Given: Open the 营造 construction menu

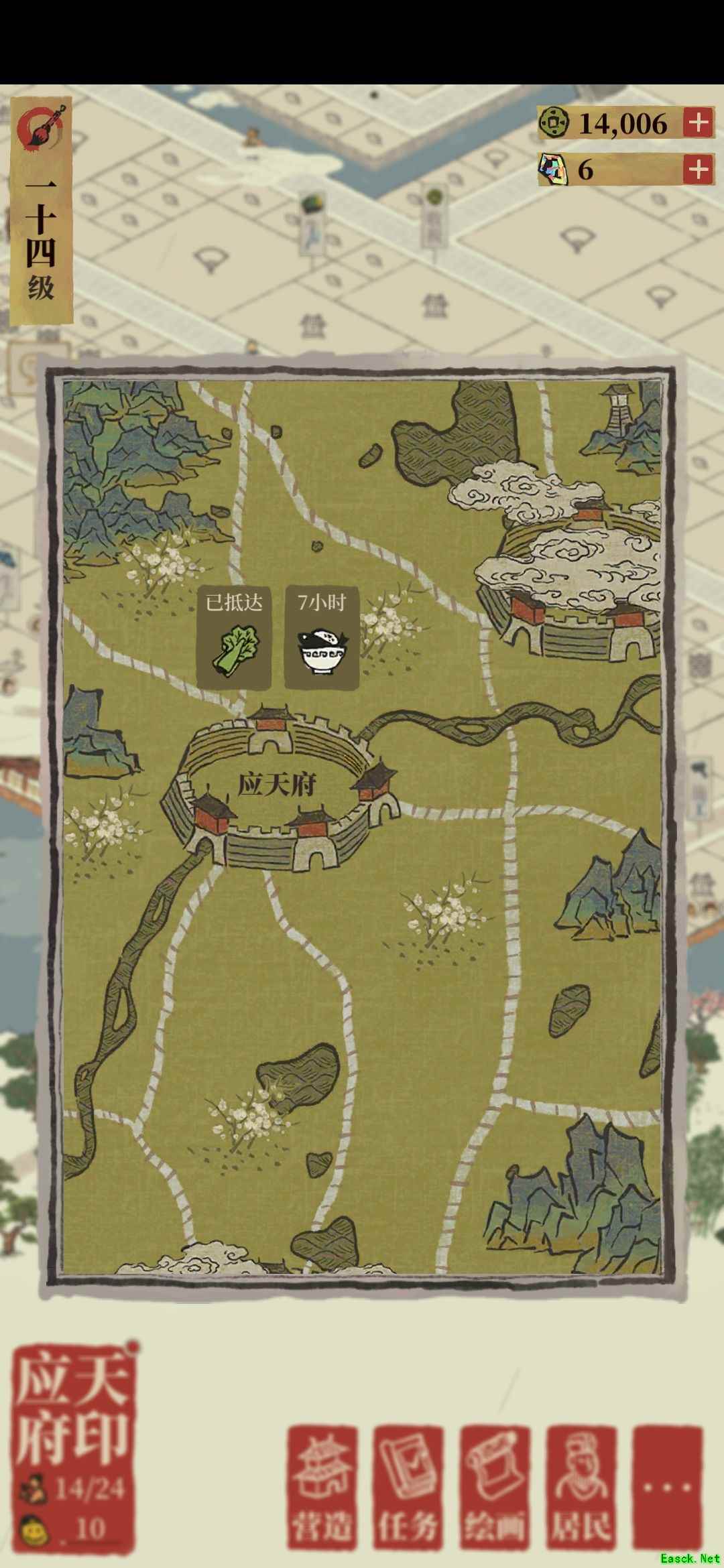Looking at the screenshot, I should pyautogui.click(x=322, y=1486).
